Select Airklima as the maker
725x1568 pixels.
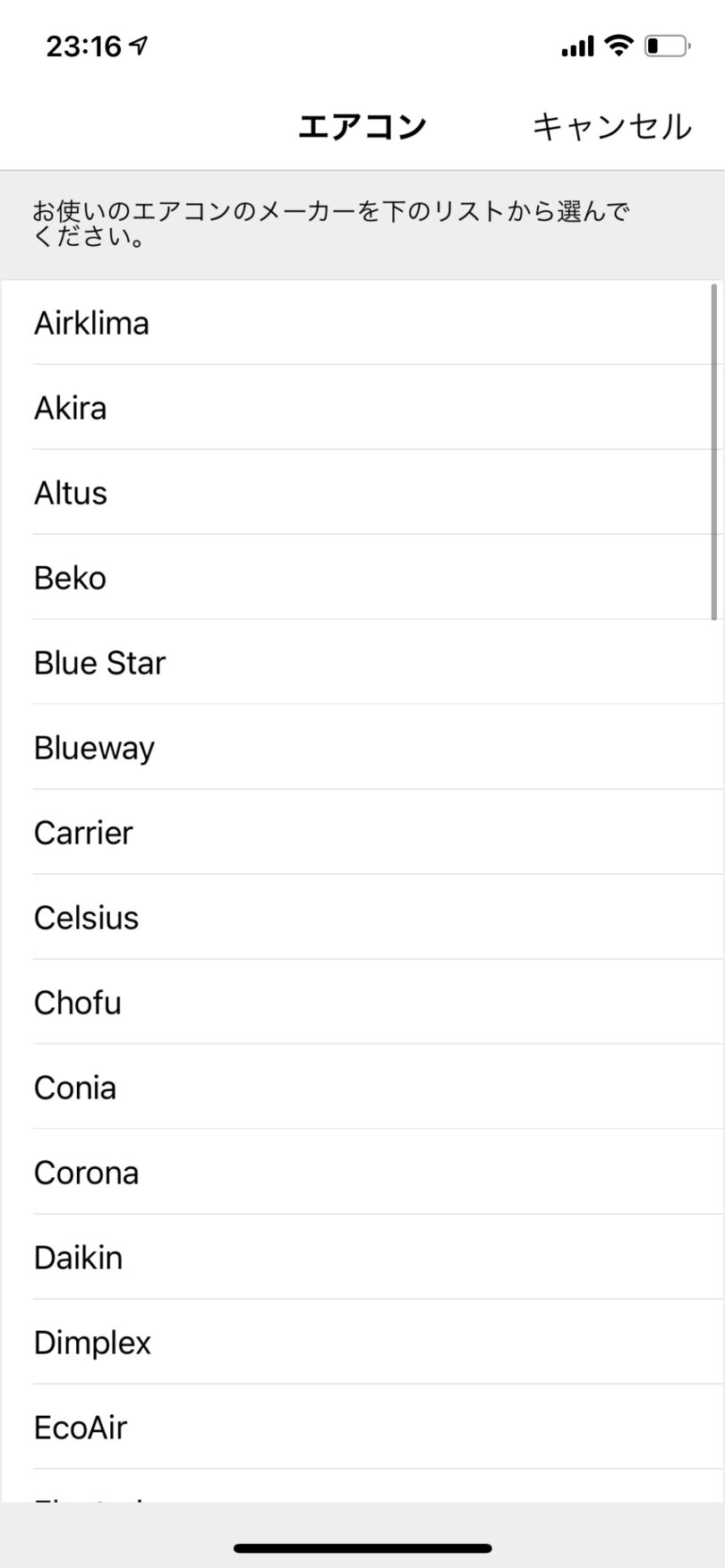[x=362, y=323]
